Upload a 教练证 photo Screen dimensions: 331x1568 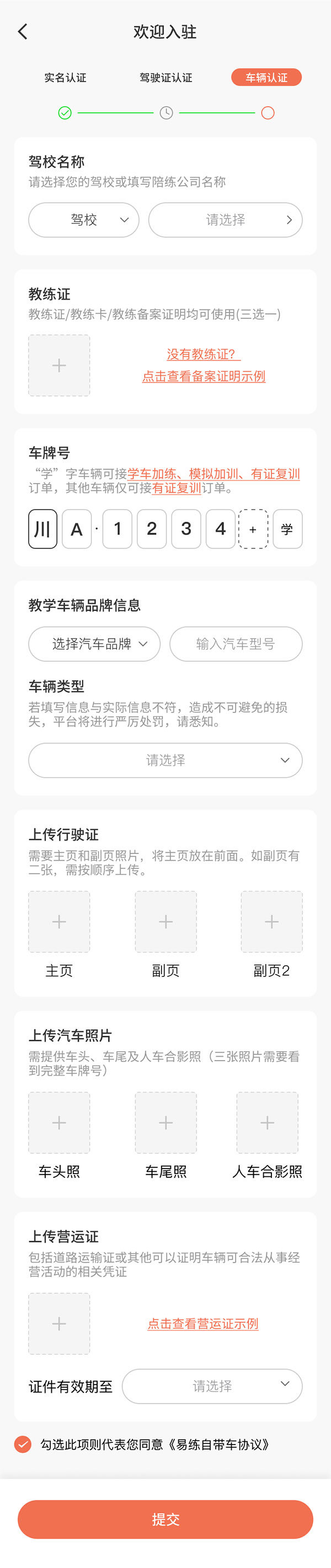coord(59,365)
